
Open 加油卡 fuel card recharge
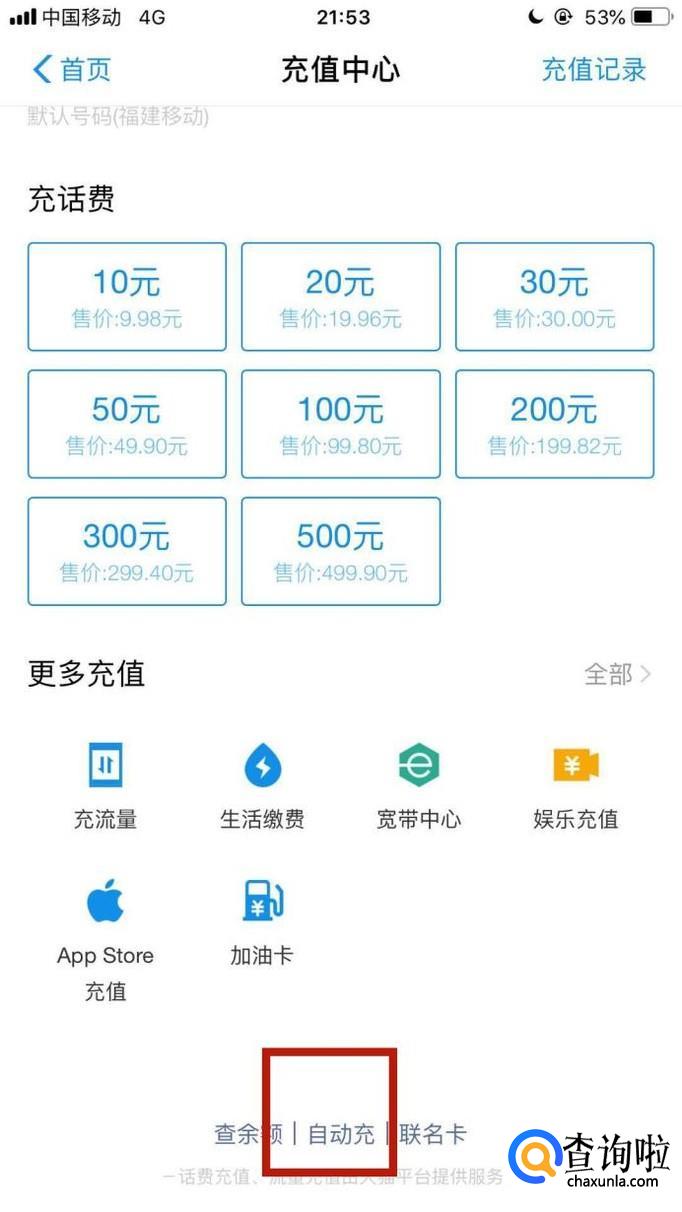pyautogui.click(x=262, y=922)
